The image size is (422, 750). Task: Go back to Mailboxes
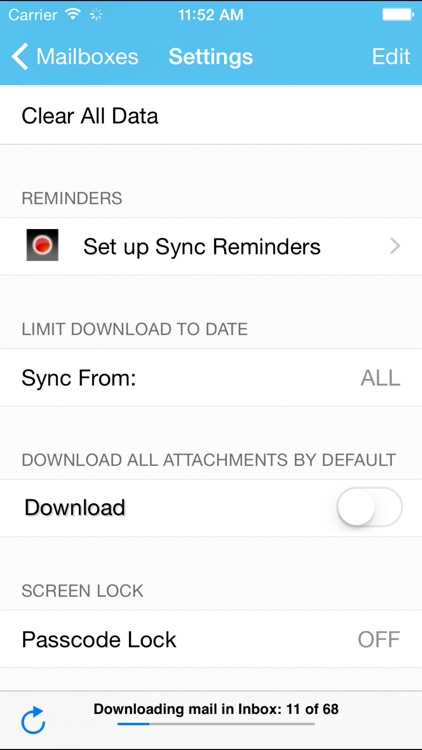pos(75,56)
